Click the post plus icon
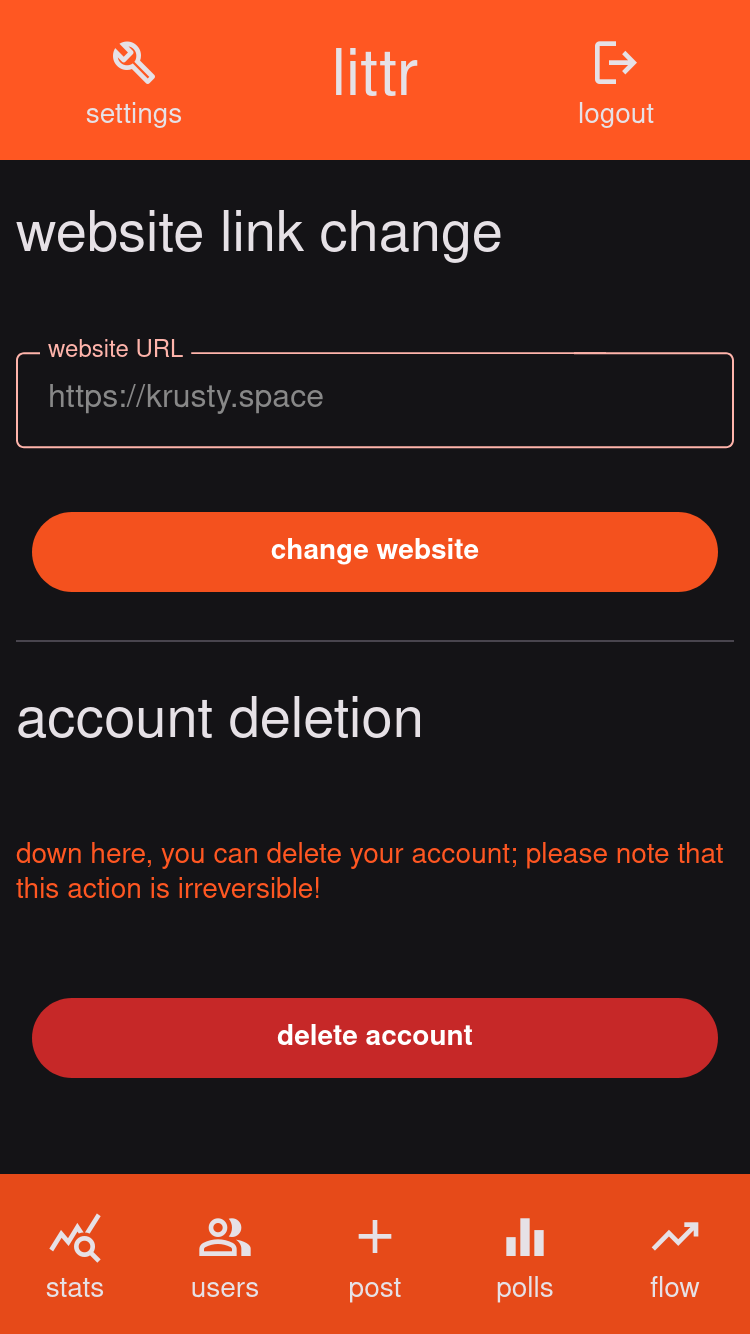The image size is (750, 1334). 374,1237
